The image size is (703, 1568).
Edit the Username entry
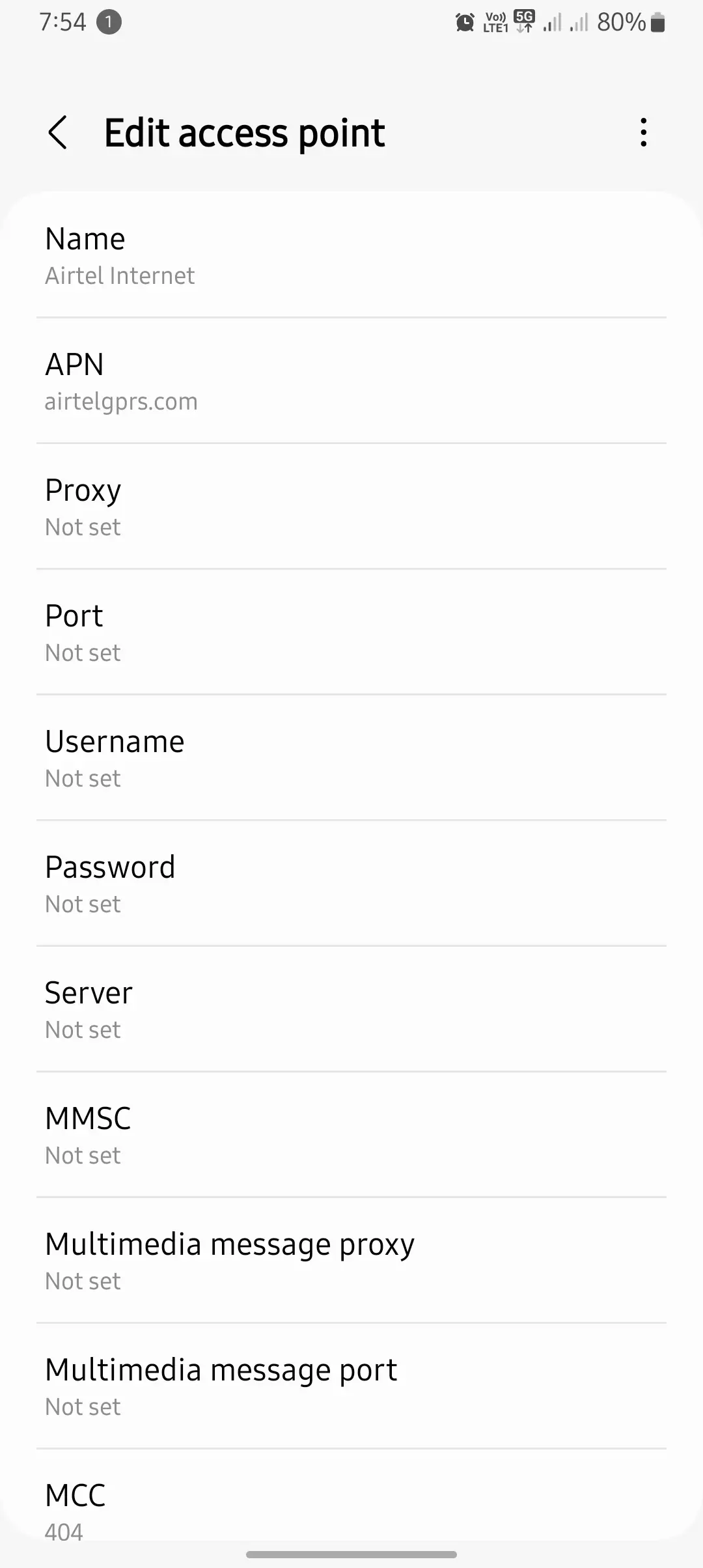(351, 759)
